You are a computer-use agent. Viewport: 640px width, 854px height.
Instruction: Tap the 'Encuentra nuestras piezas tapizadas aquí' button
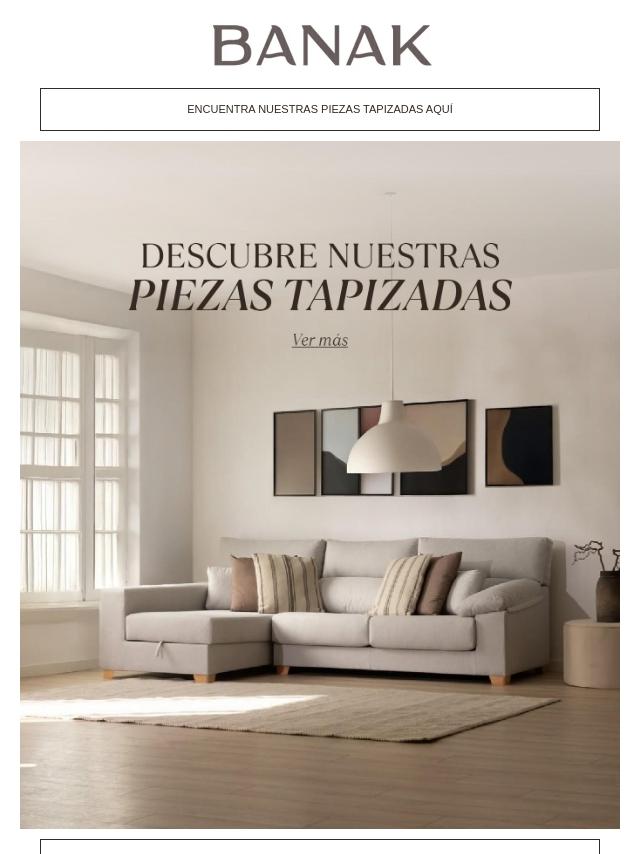click(320, 109)
